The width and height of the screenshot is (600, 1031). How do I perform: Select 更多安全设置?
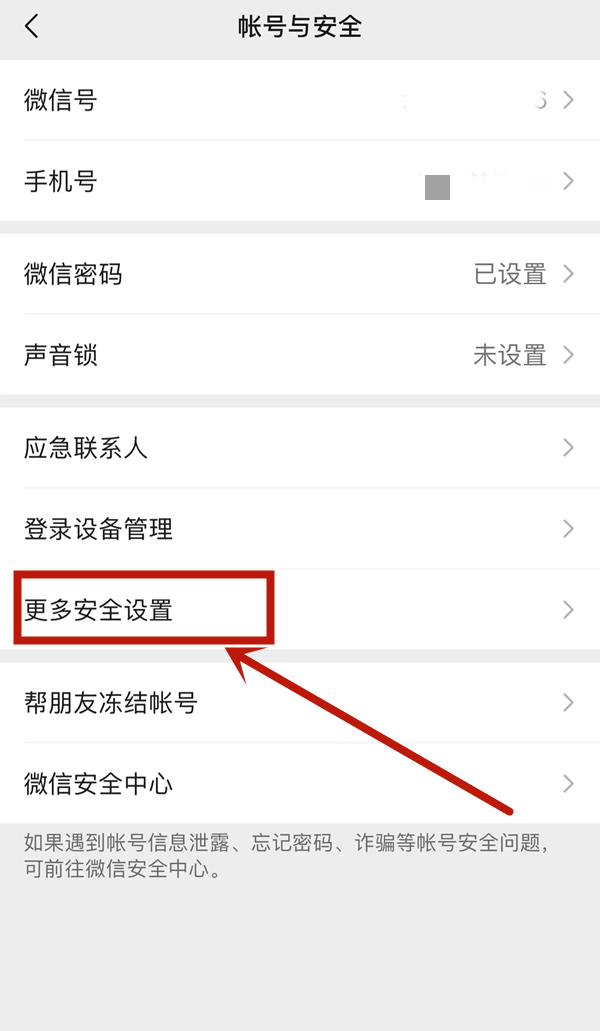(300, 610)
